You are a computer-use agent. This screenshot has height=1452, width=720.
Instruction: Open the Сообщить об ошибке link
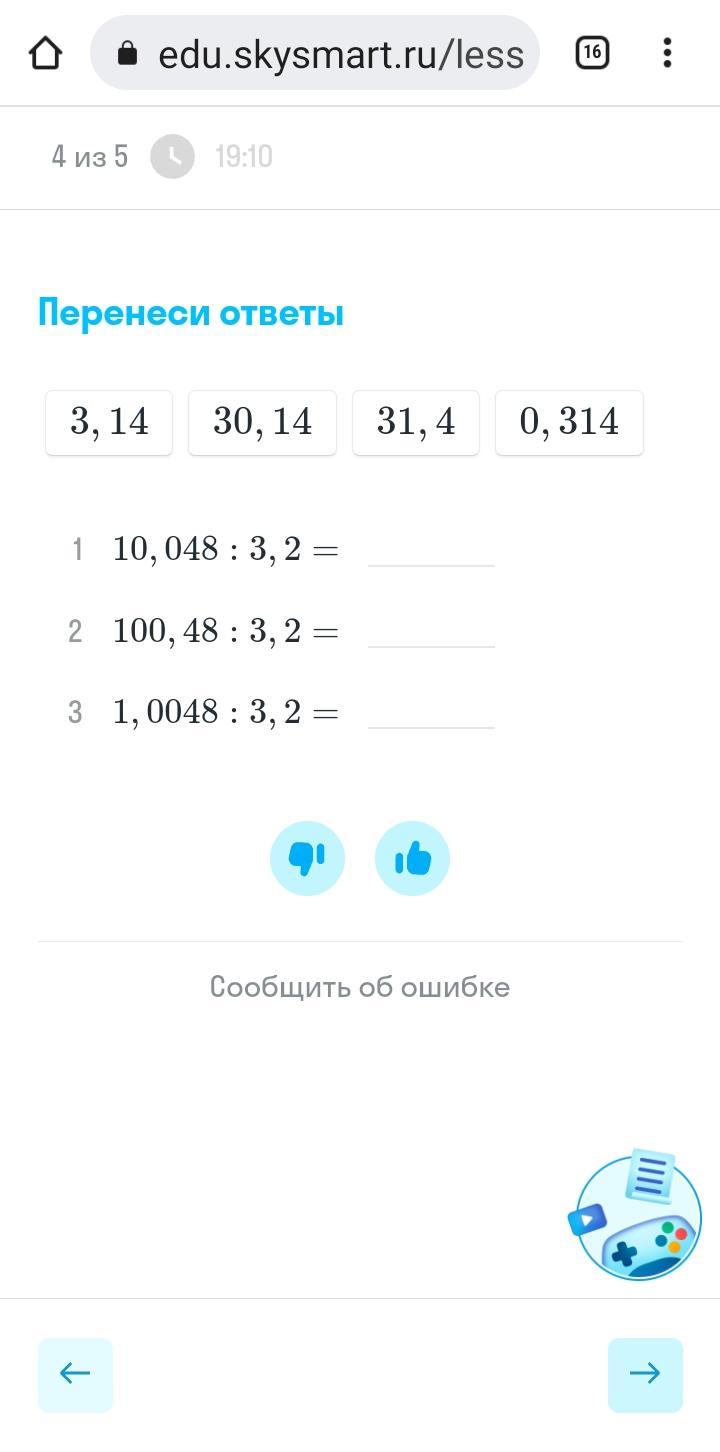(x=360, y=987)
